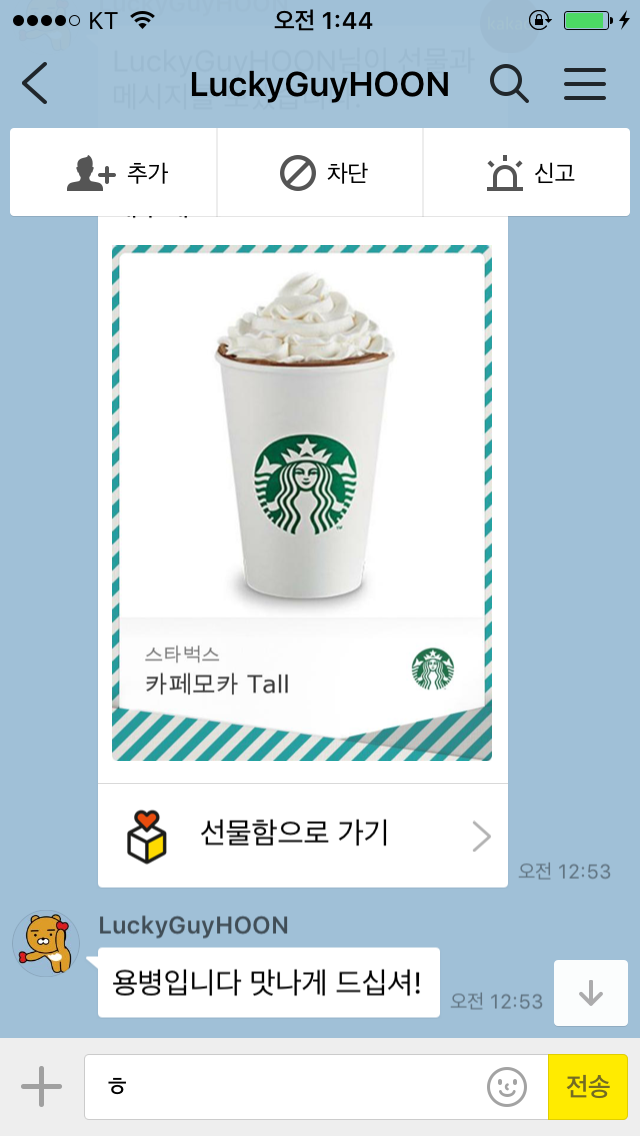Open the emoticon picker
Screen dimensions: 640x1136
click(507, 1086)
